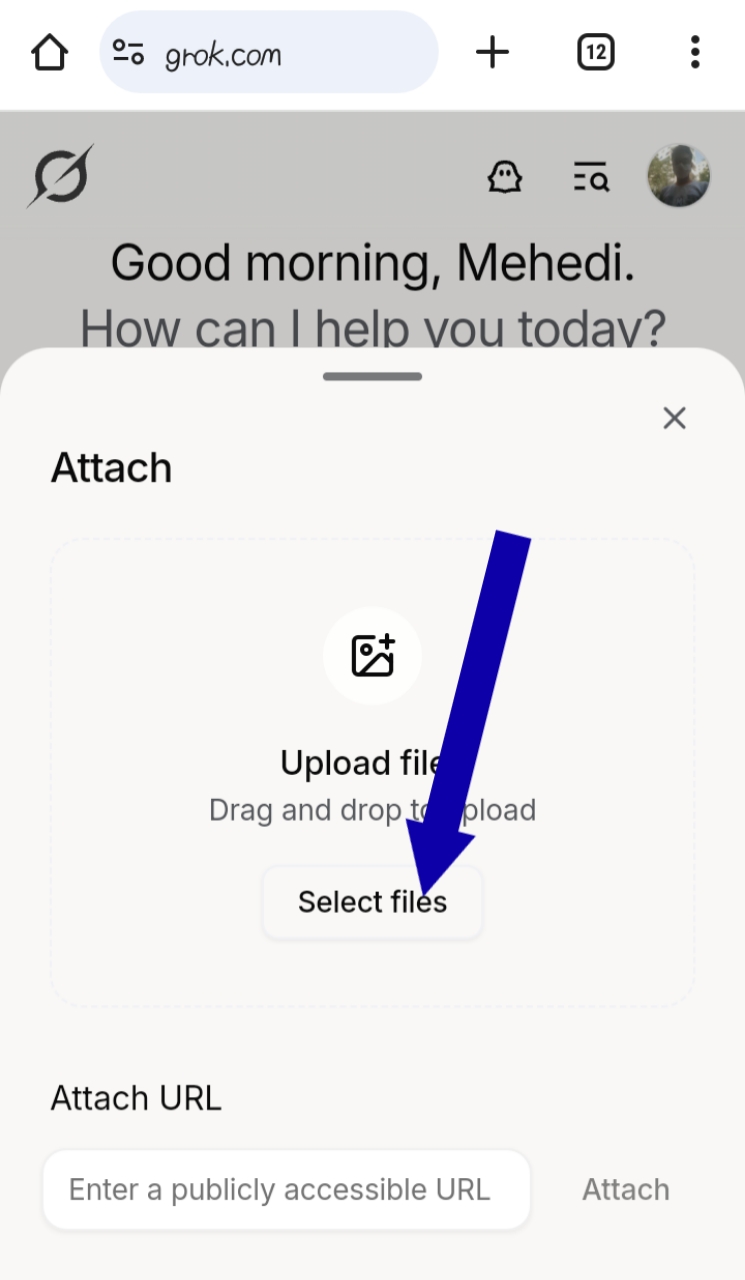Focus the publicly accessible URL field
The width and height of the screenshot is (745, 1280).
[286, 1189]
